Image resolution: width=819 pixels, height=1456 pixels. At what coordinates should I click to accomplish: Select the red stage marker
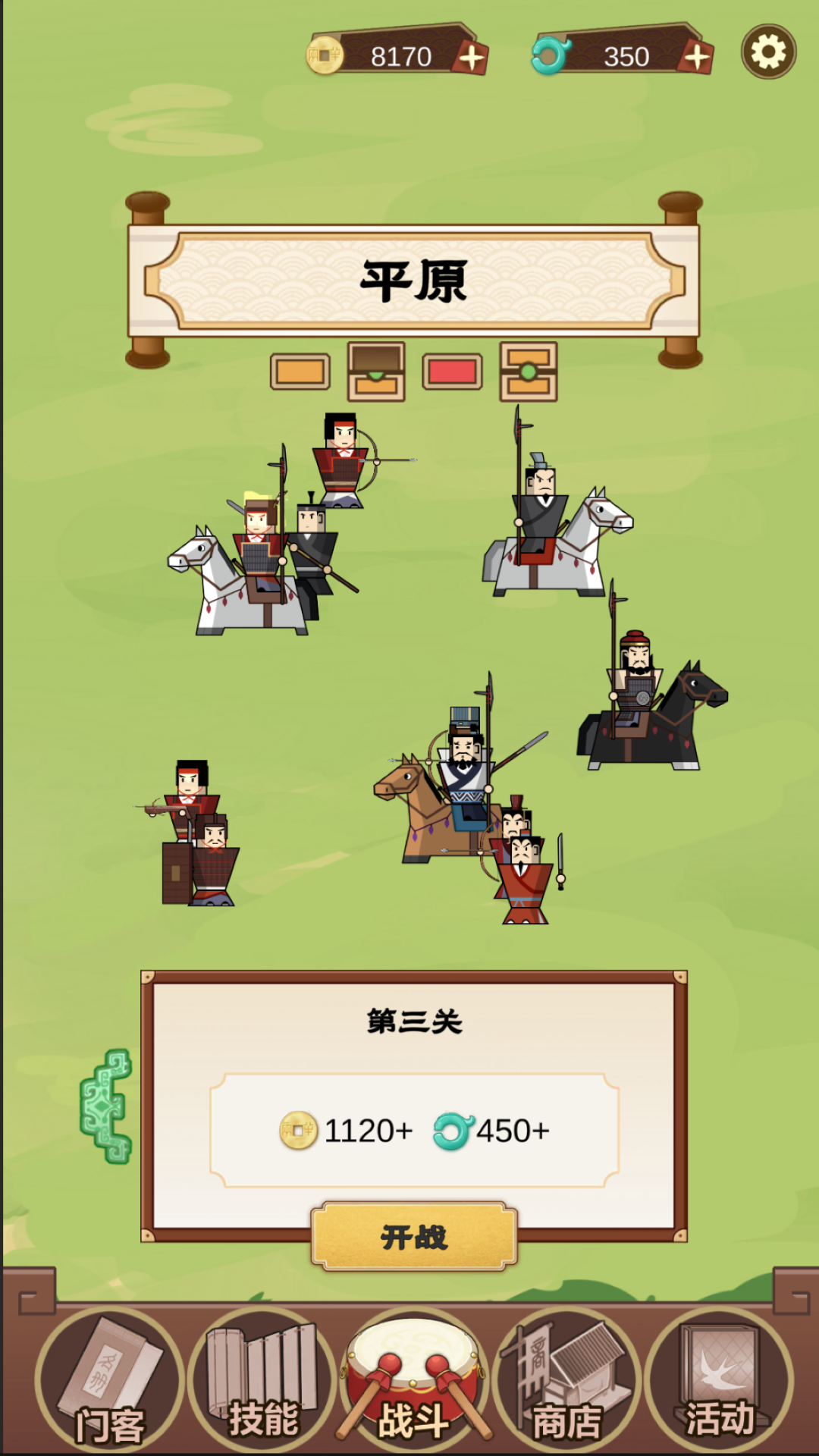tap(452, 372)
